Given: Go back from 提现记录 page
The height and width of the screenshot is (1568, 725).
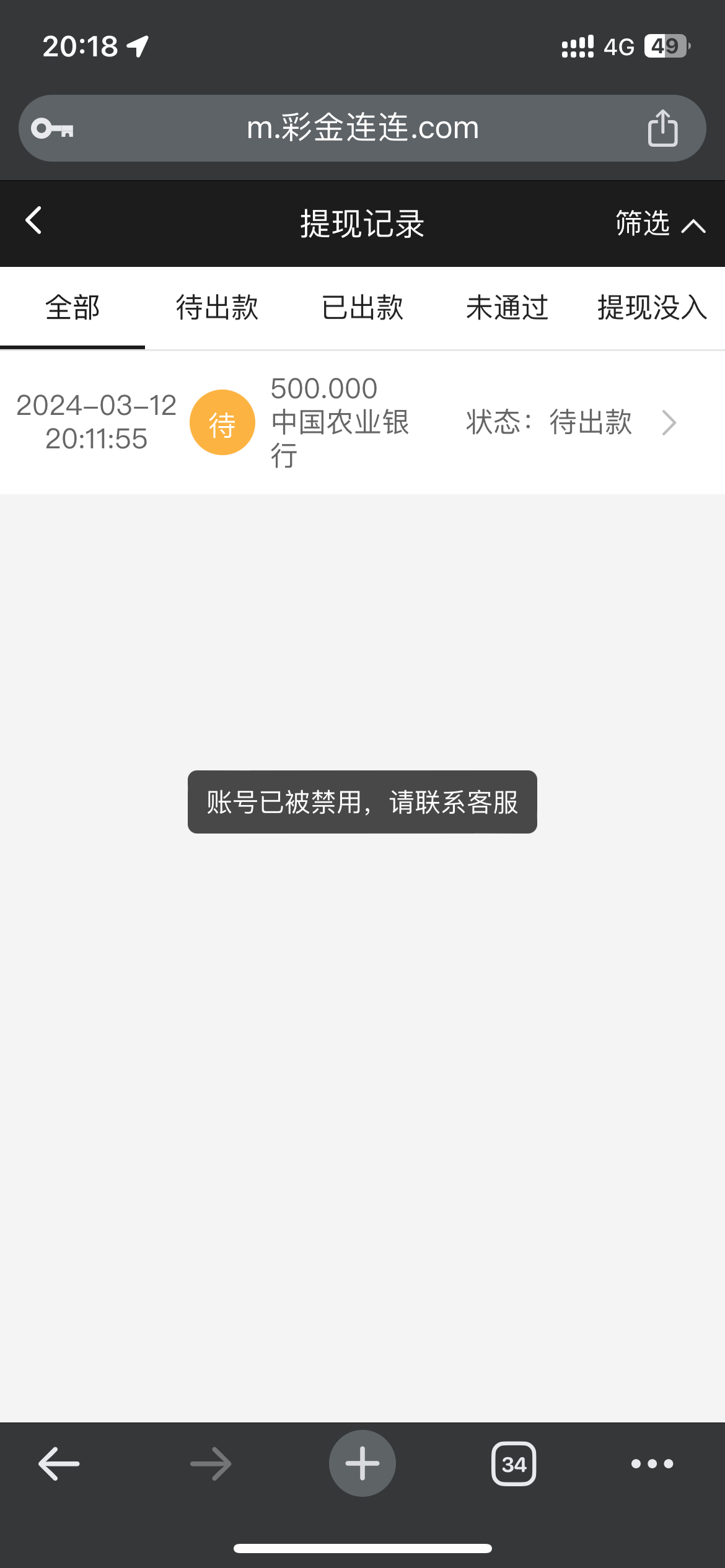Looking at the screenshot, I should coord(34,221).
